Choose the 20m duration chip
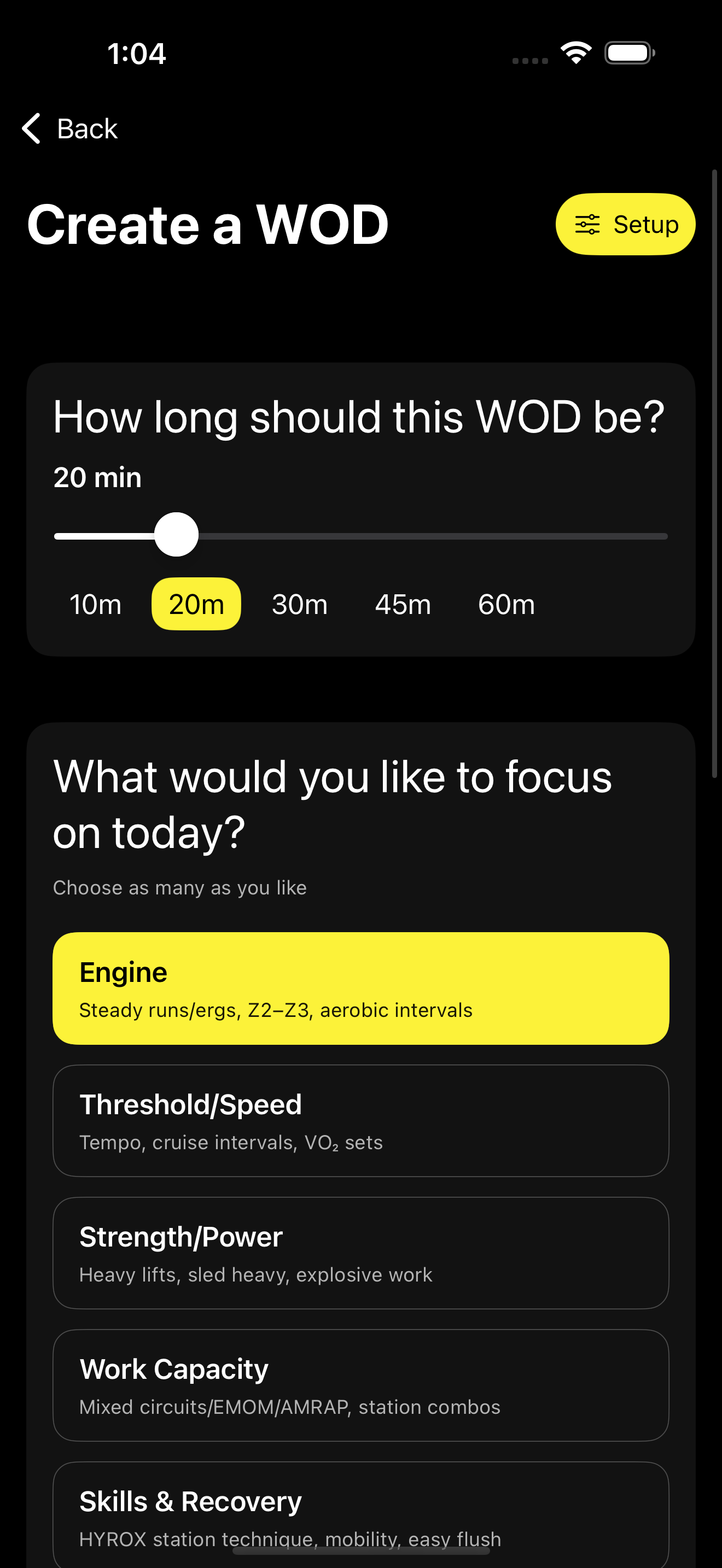This screenshot has width=722, height=1568. click(196, 605)
